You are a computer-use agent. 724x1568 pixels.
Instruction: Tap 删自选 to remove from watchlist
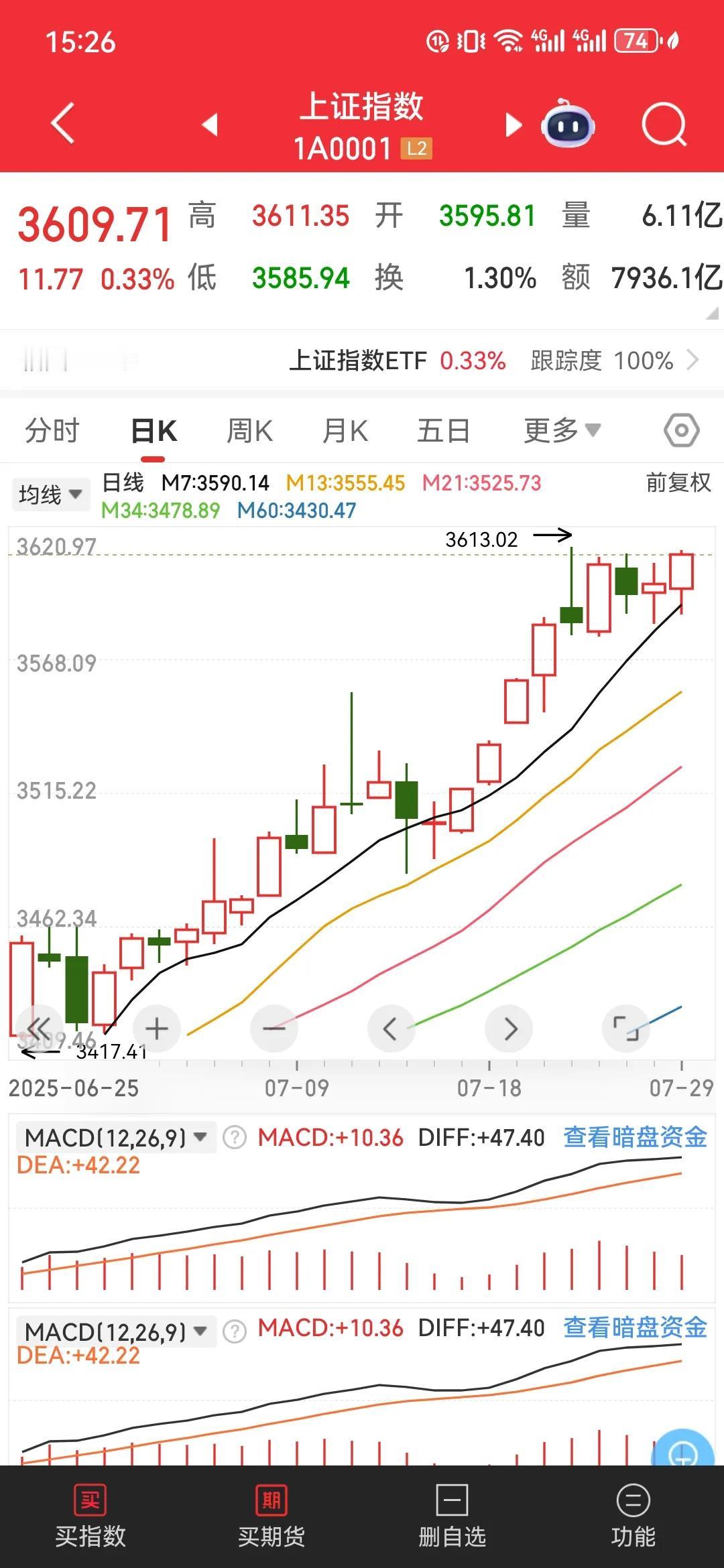click(x=452, y=1516)
